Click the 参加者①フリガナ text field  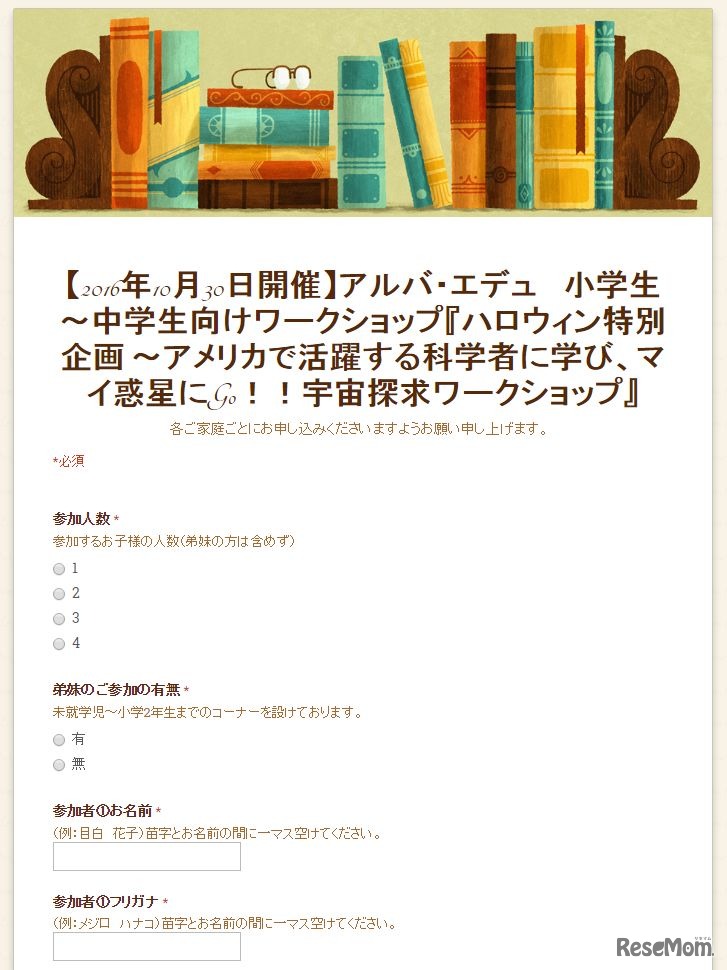pyautogui.click(x=146, y=946)
